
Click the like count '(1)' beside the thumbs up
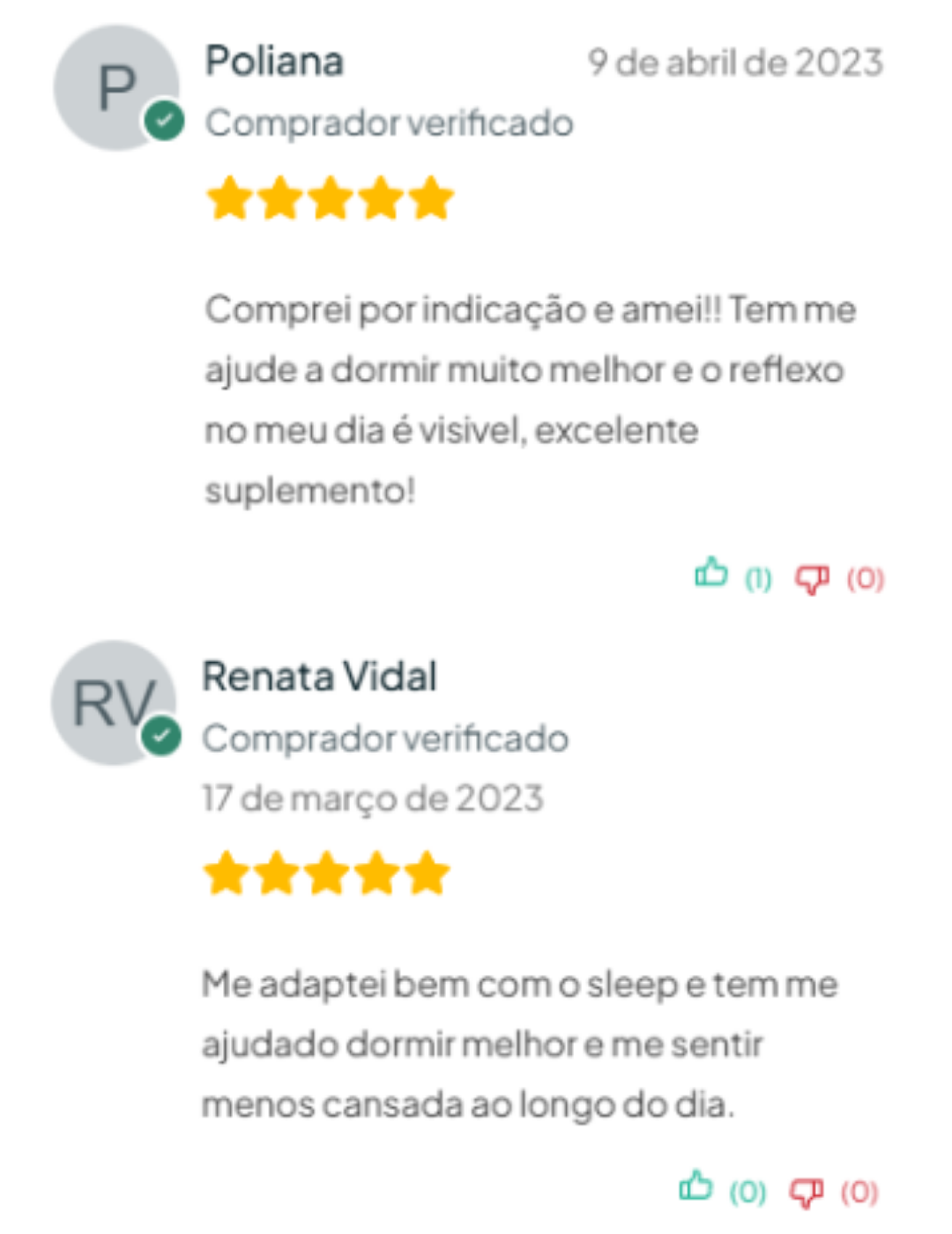(756, 580)
